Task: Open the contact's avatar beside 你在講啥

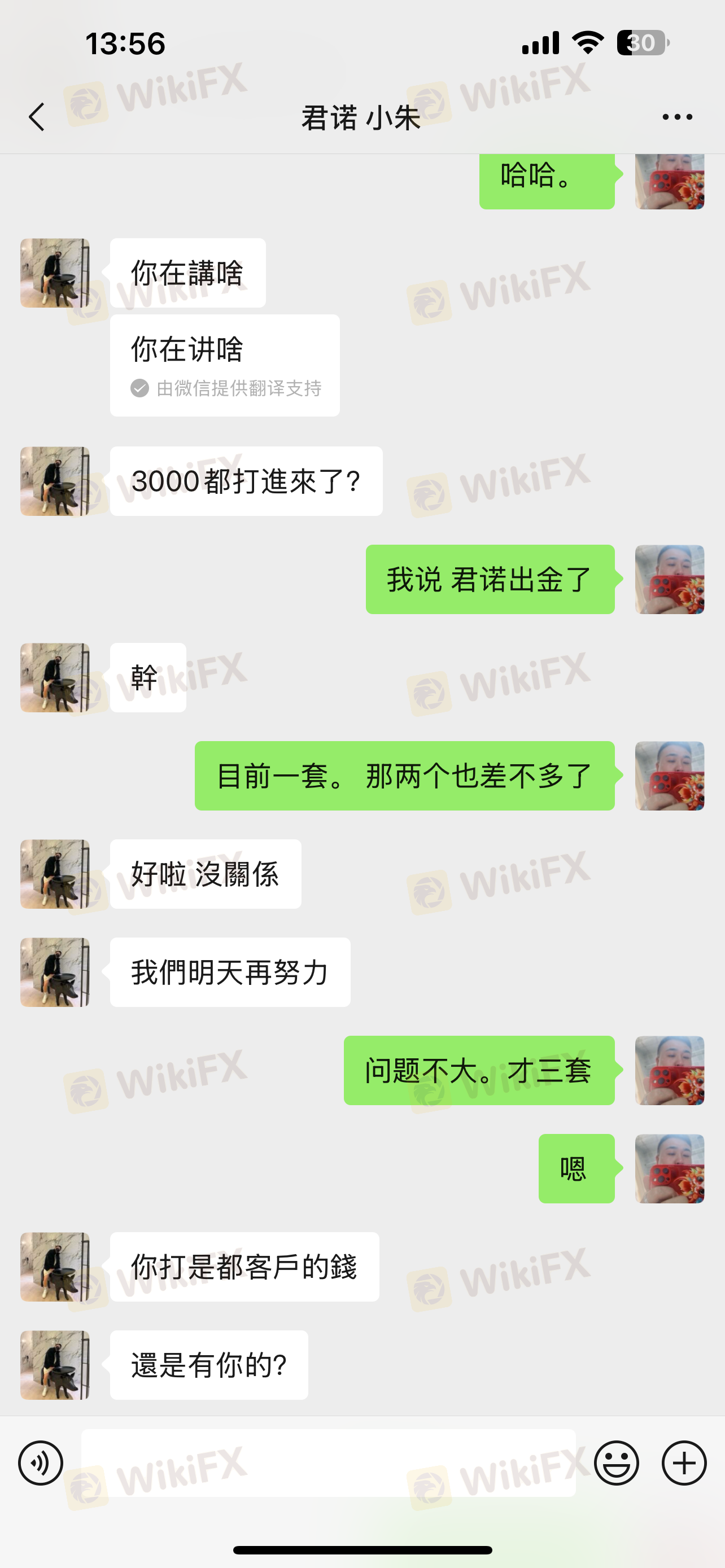Action: (x=55, y=273)
